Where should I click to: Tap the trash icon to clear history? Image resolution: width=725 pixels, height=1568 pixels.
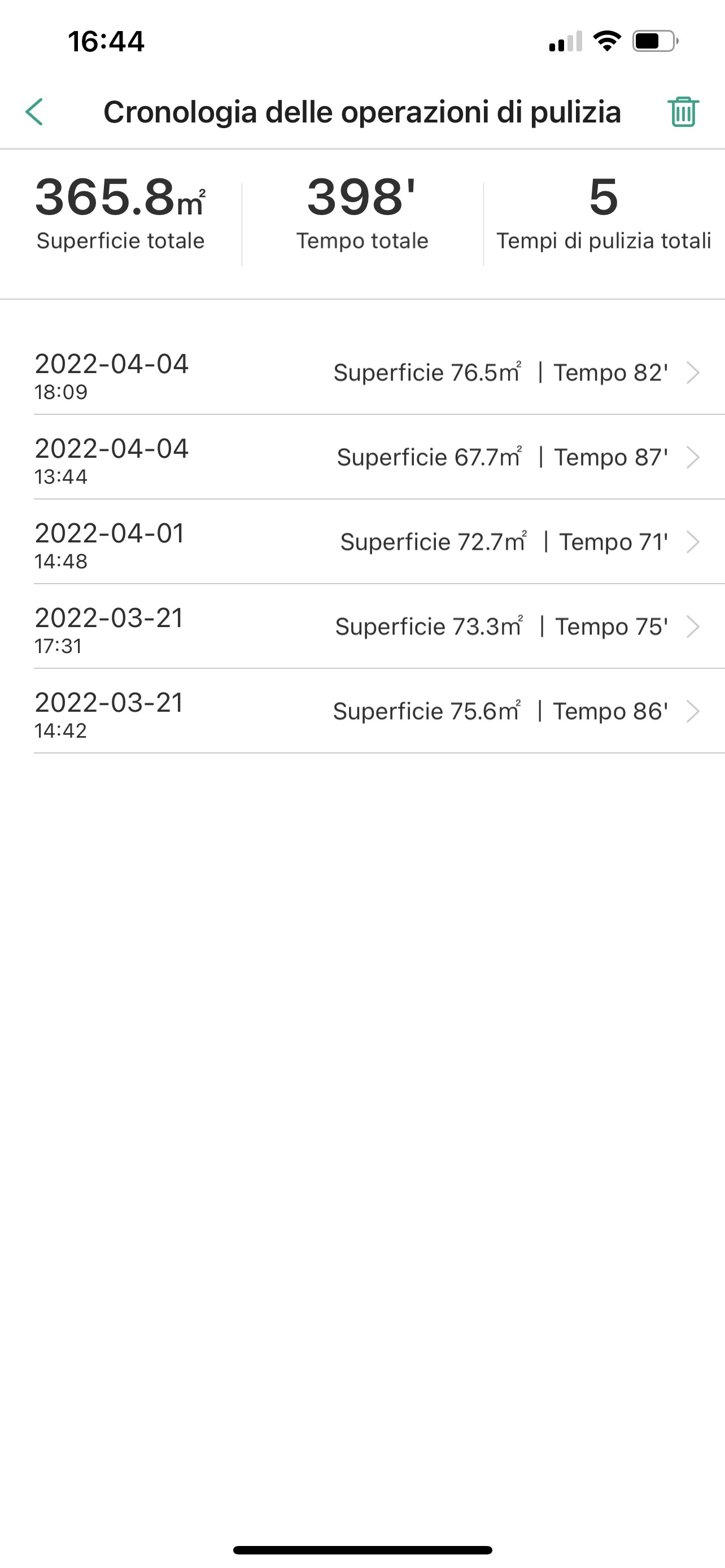(683, 112)
